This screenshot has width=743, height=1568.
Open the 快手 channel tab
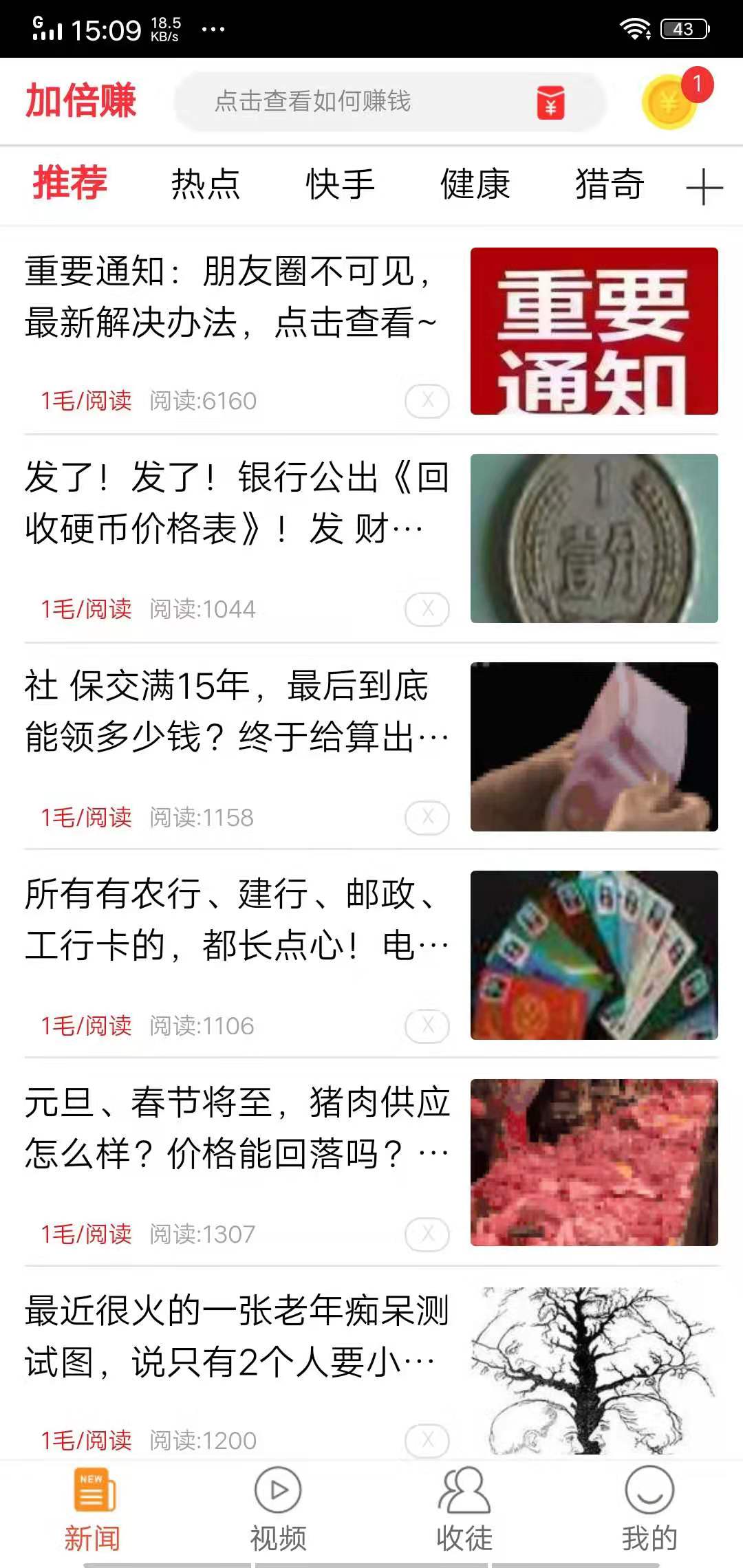(340, 186)
